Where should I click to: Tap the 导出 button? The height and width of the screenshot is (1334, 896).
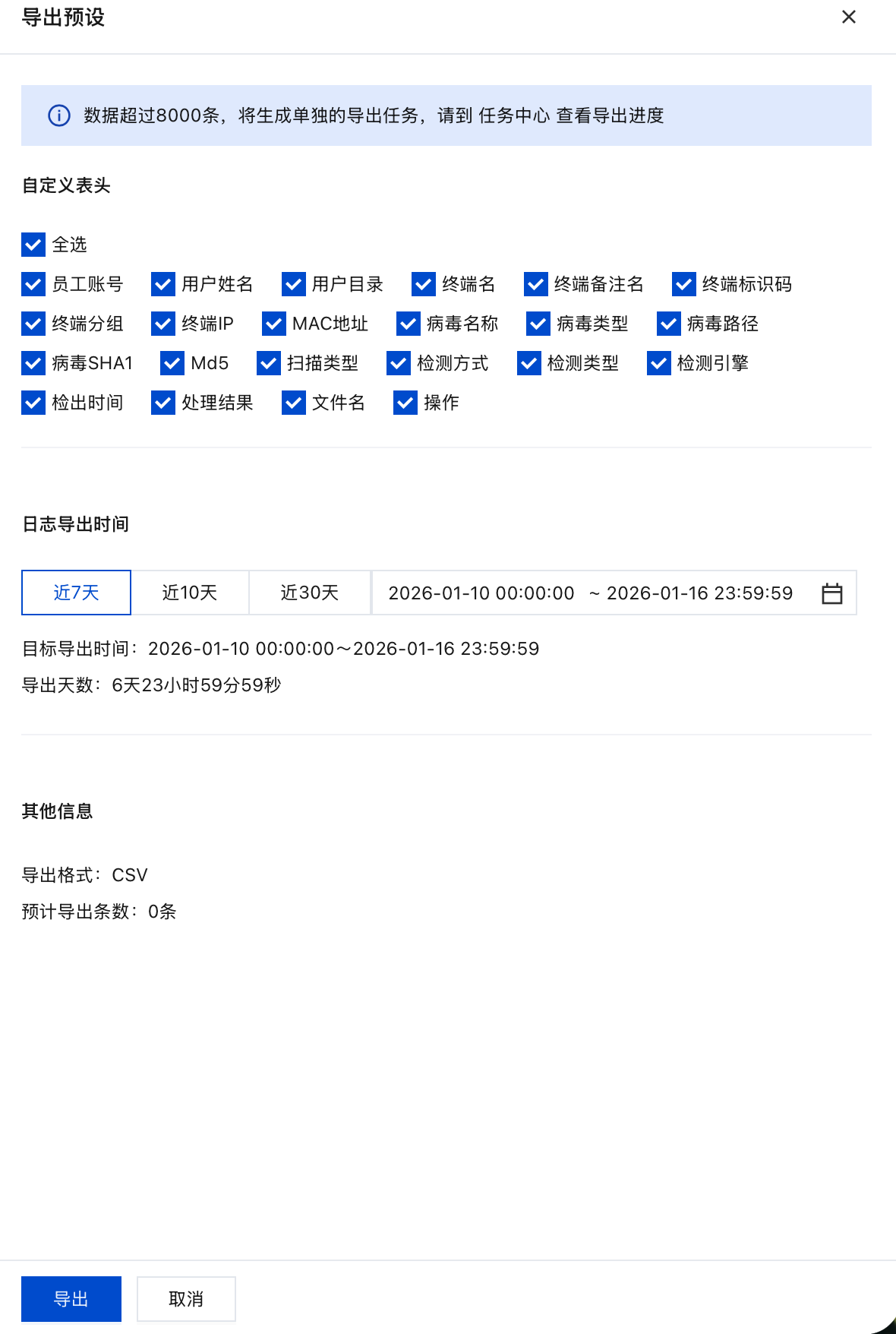[71, 1299]
